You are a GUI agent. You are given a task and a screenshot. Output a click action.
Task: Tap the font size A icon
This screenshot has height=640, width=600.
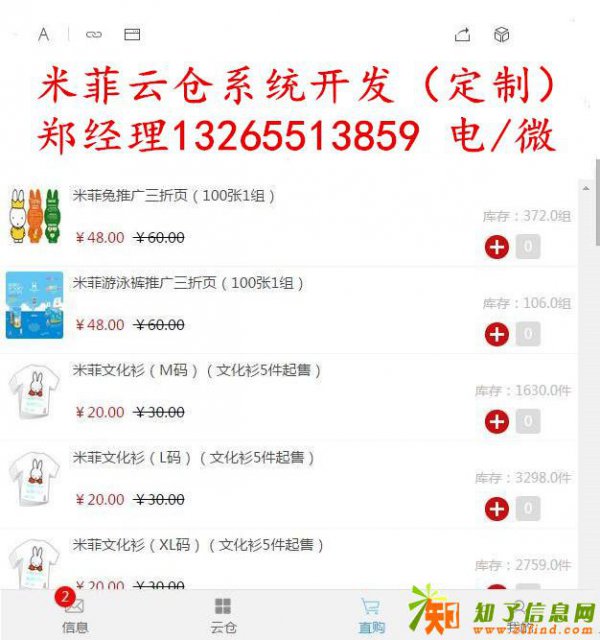pos(43,35)
